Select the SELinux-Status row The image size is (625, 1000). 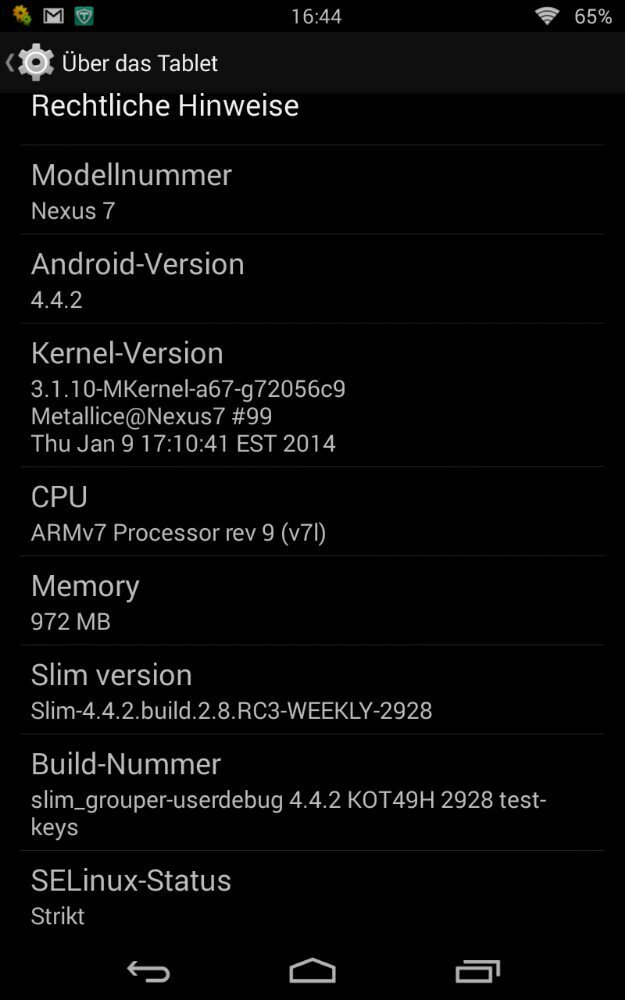pos(312,895)
